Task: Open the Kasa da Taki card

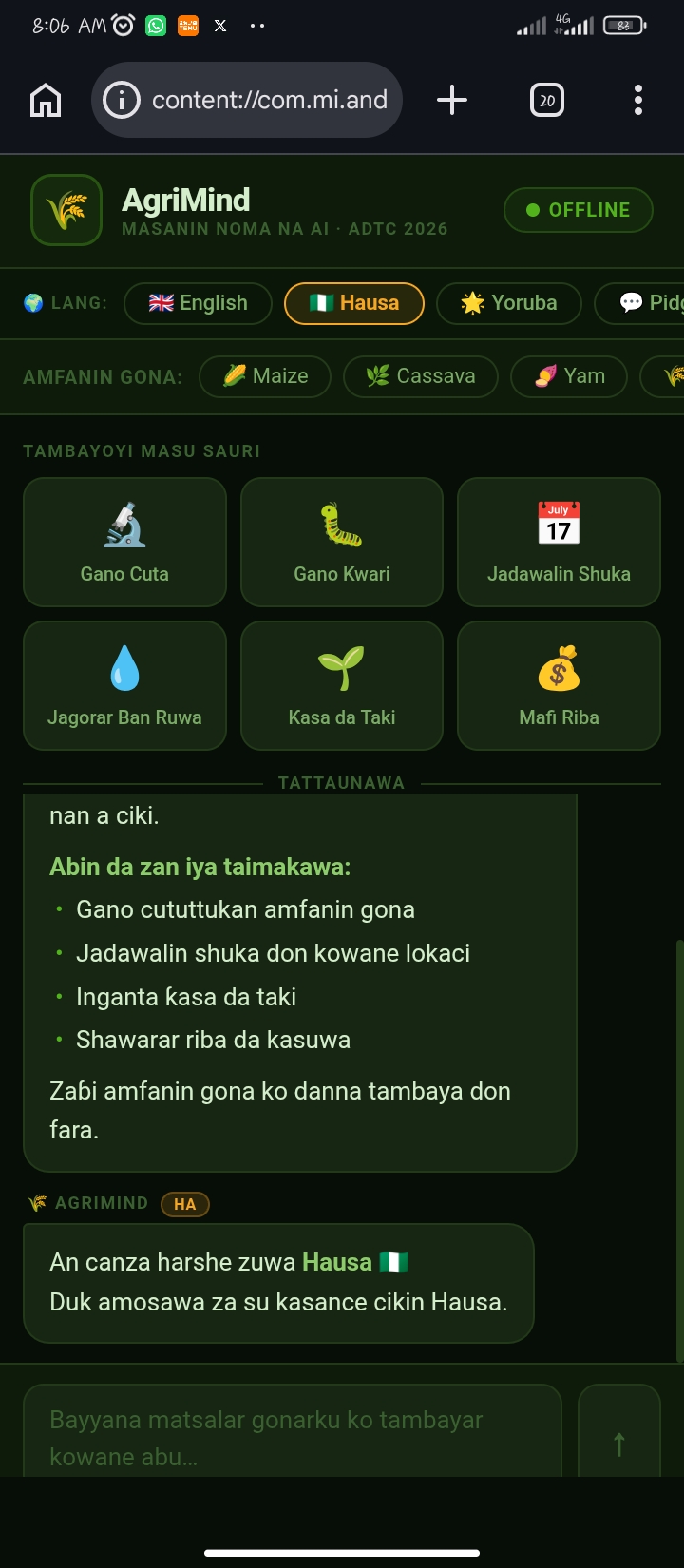Action: [342, 685]
